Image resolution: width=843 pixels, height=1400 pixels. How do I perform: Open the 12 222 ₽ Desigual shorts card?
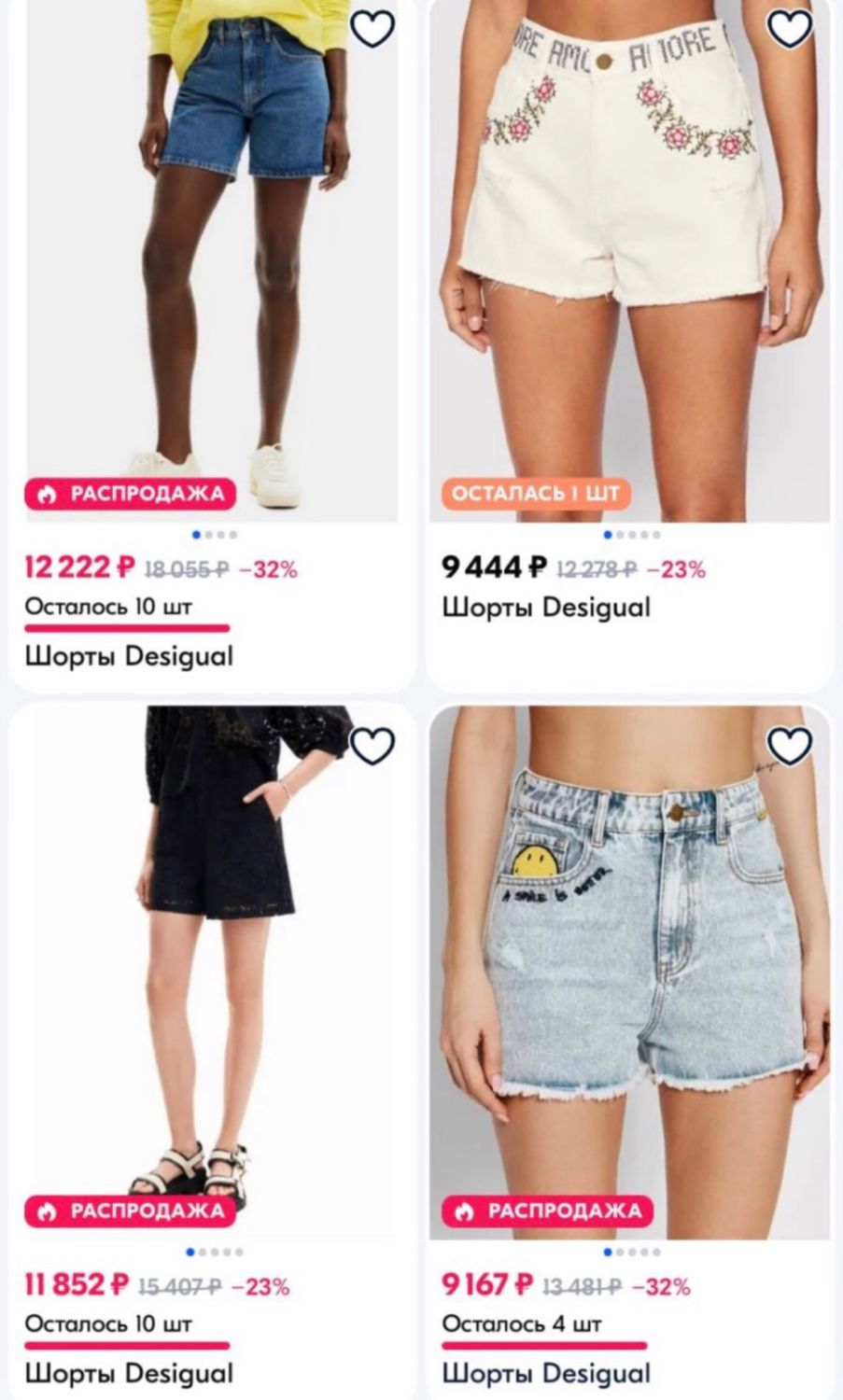pos(212,345)
